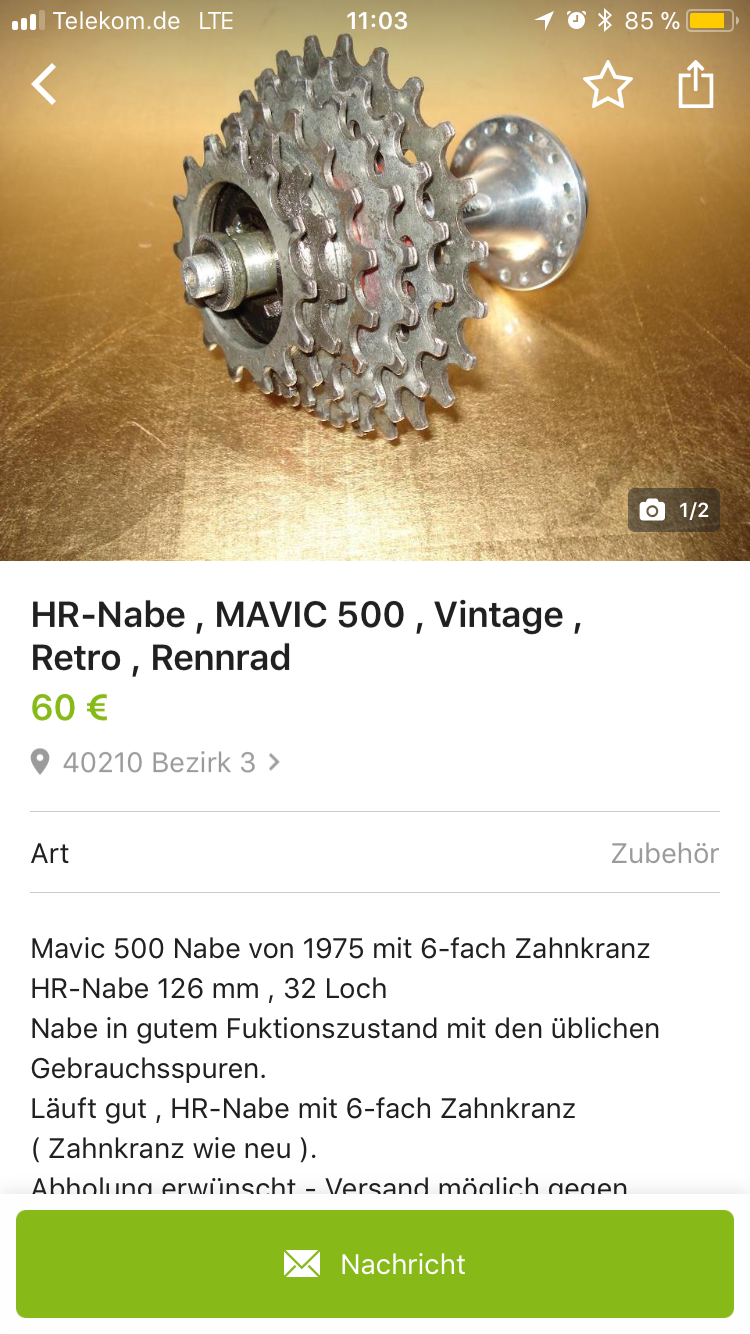
Task: Save listing with the star icon
Action: [x=608, y=85]
